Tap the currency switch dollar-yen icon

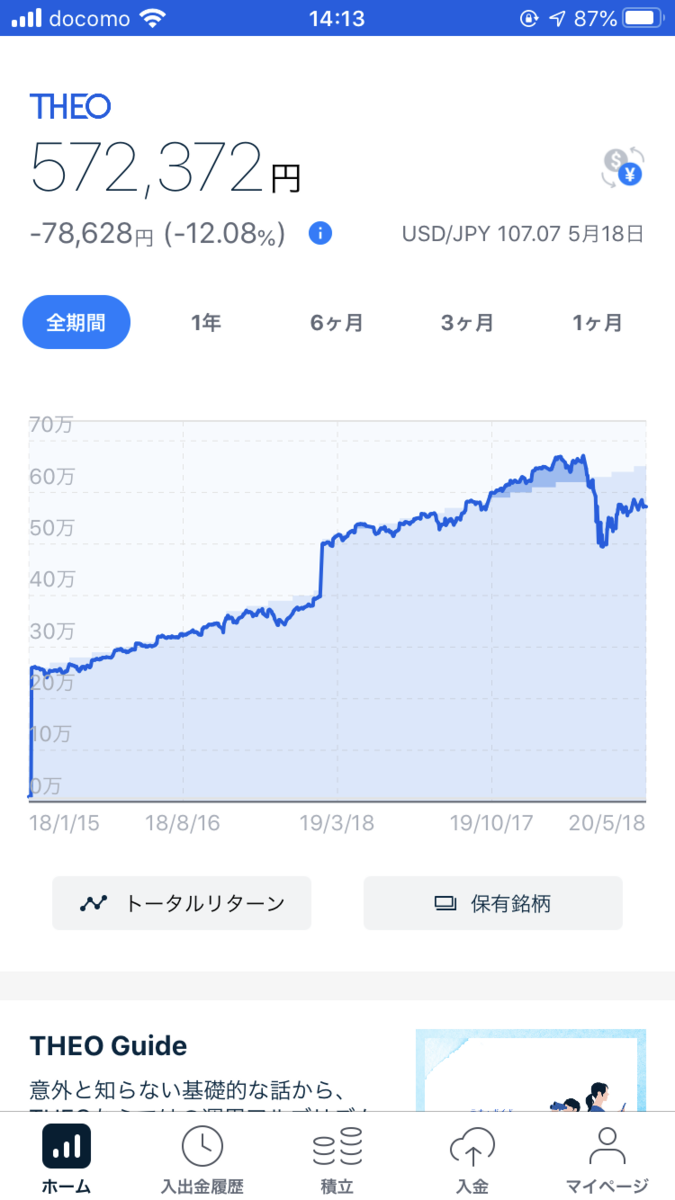[623, 167]
